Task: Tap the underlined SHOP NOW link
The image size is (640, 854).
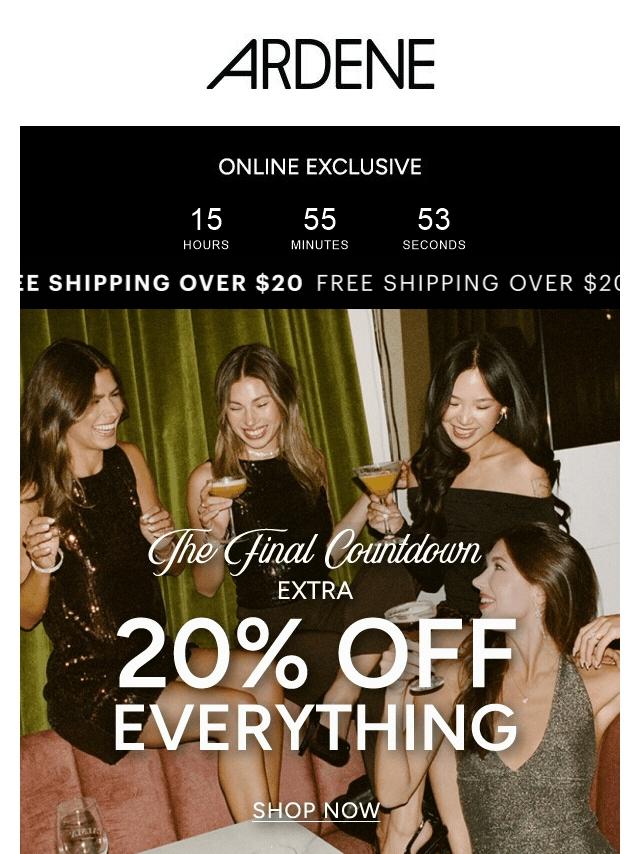Action: coord(316,810)
